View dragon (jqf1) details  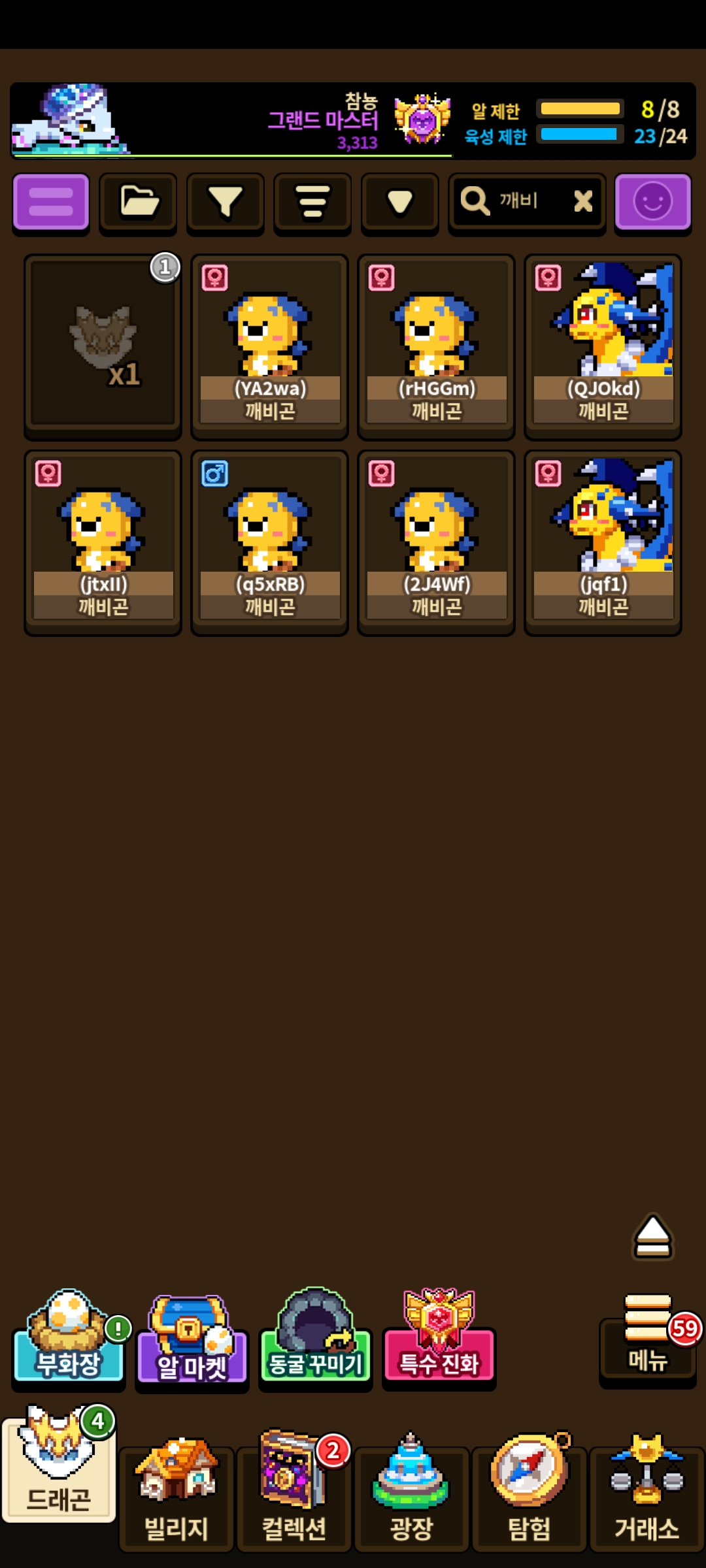(603, 542)
